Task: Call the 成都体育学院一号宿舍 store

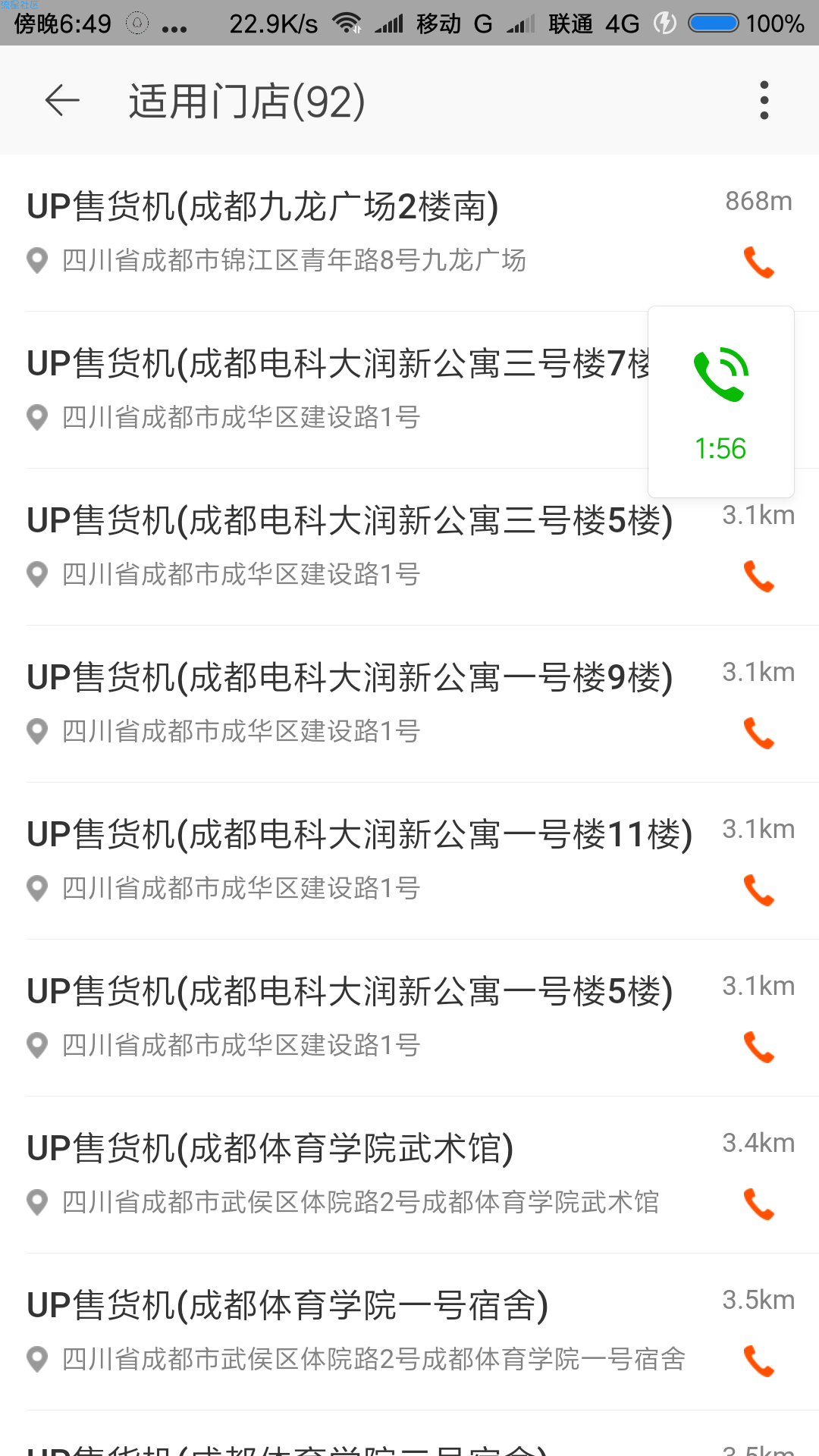Action: point(758,1362)
